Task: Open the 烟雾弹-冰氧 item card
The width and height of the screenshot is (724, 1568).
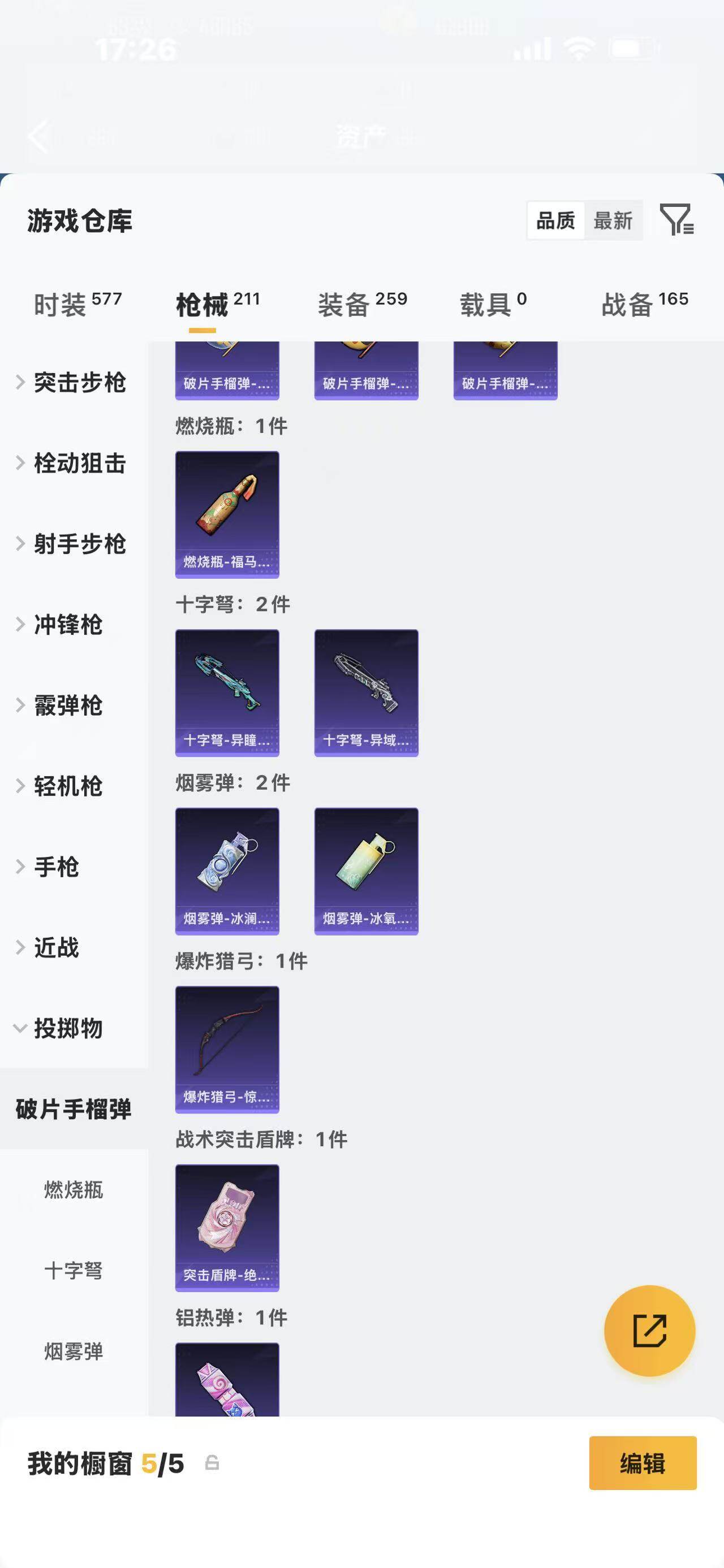Action: pyautogui.click(x=366, y=870)
